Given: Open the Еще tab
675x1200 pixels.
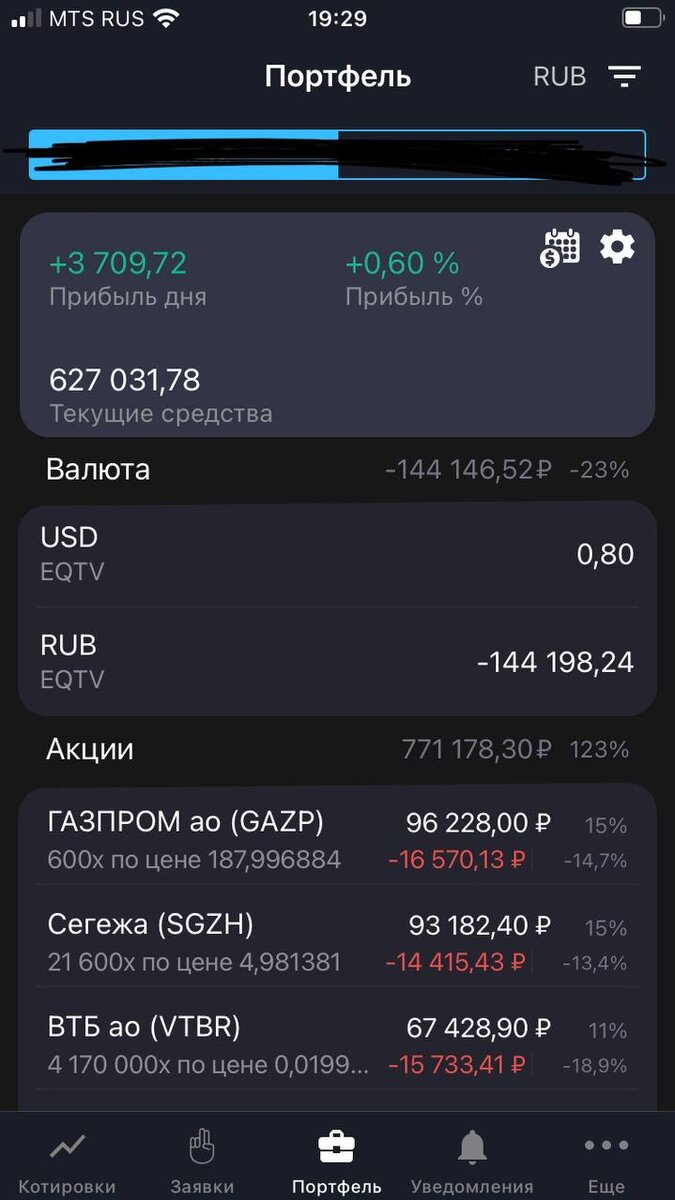Looking at the screenshot, I should pos(606,1160).
